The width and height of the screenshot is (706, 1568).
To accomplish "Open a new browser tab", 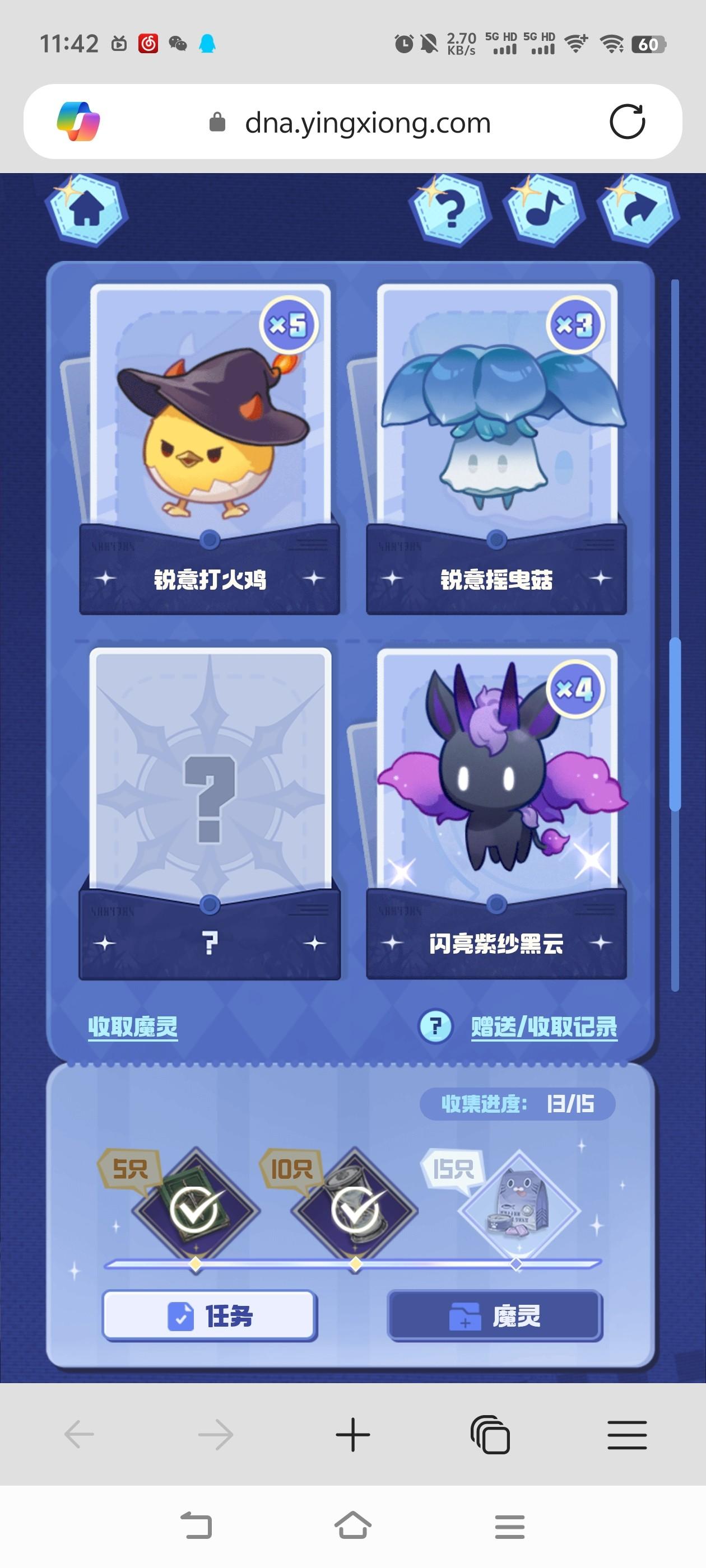I will pos(352,1435).
